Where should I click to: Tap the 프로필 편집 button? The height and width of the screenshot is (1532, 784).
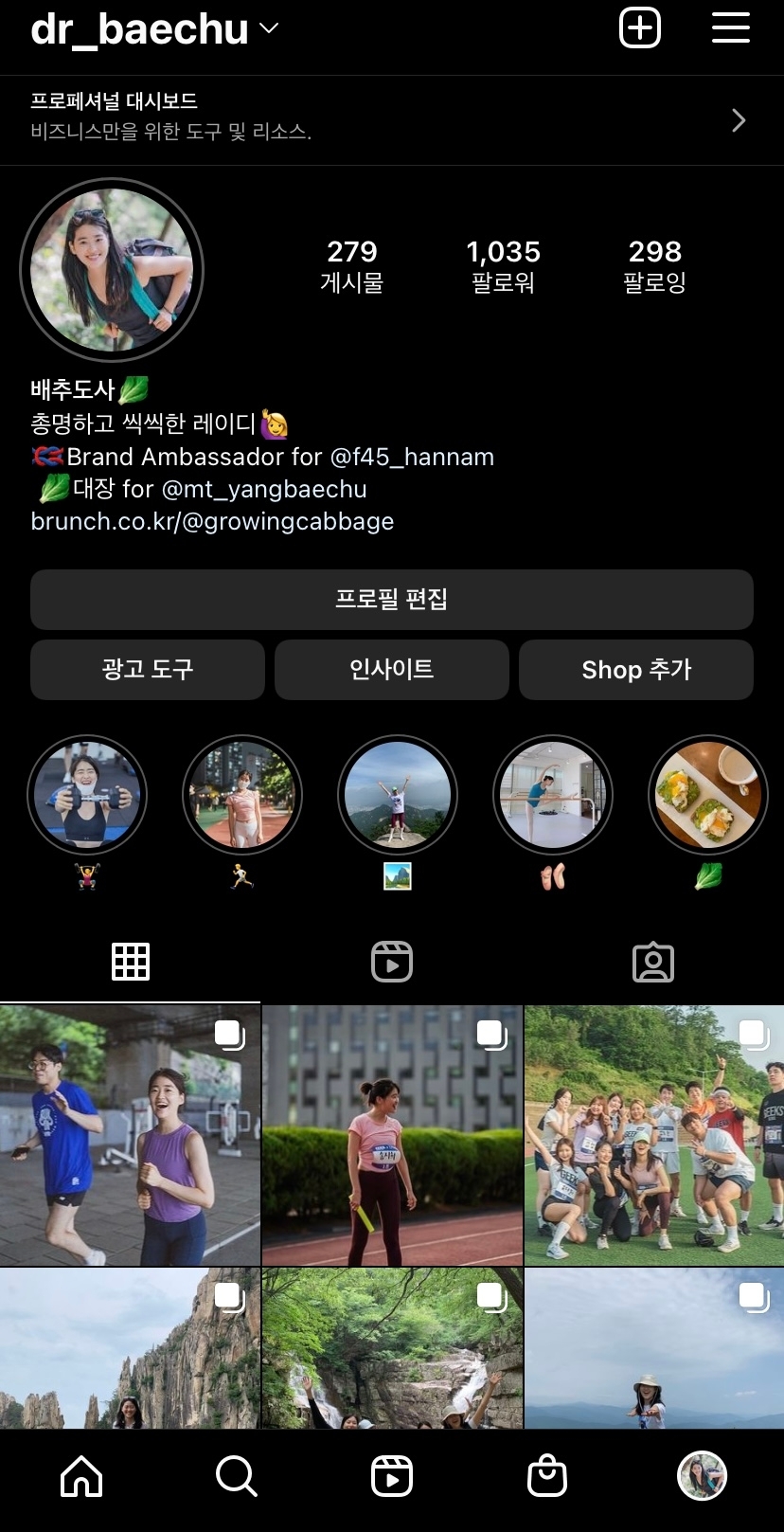[x=391, y=599]
